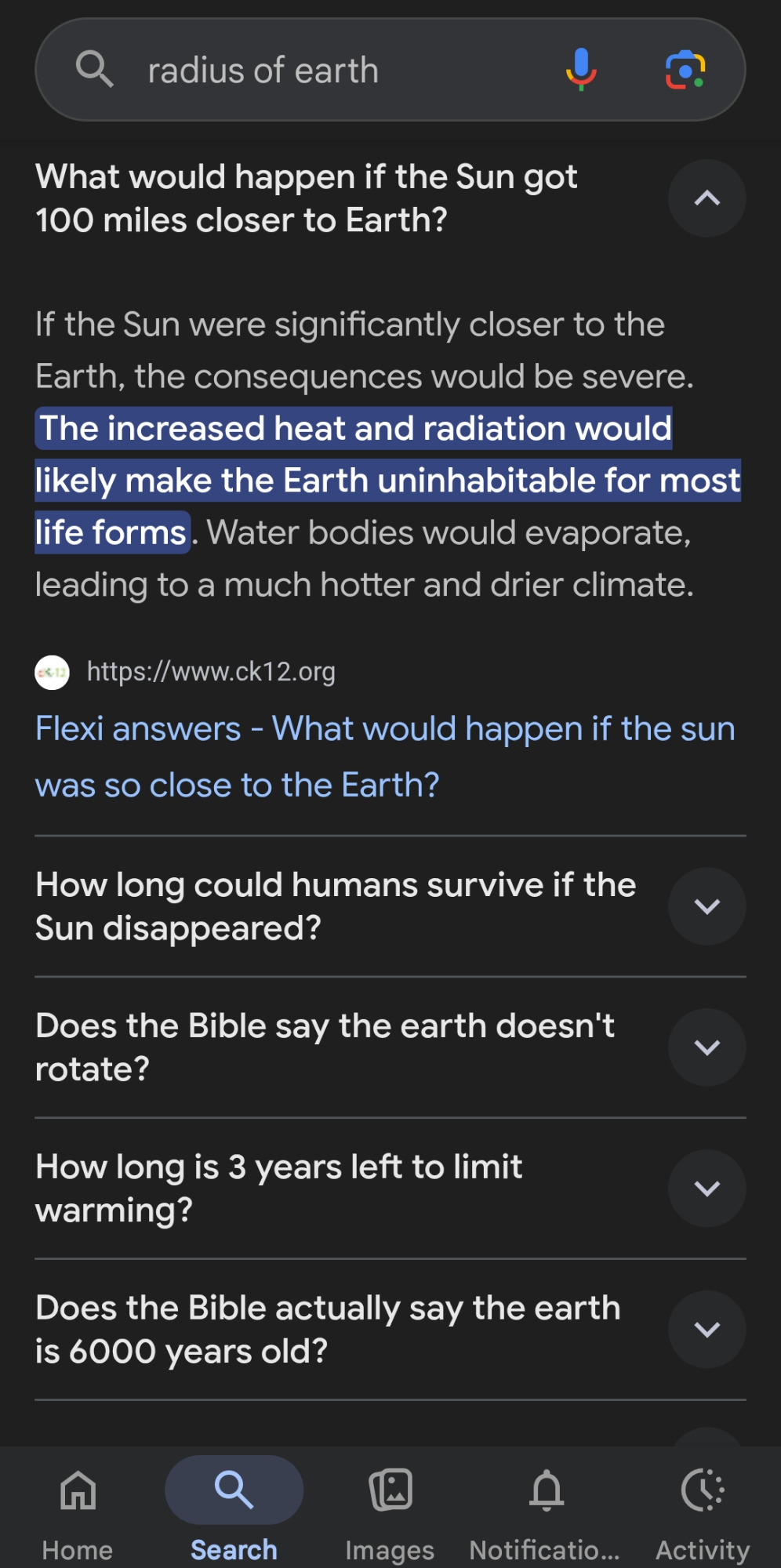Open the Flexi answers ck12.org link
The height and width of the screenshot is (1568, 781).
pos(384,757)
